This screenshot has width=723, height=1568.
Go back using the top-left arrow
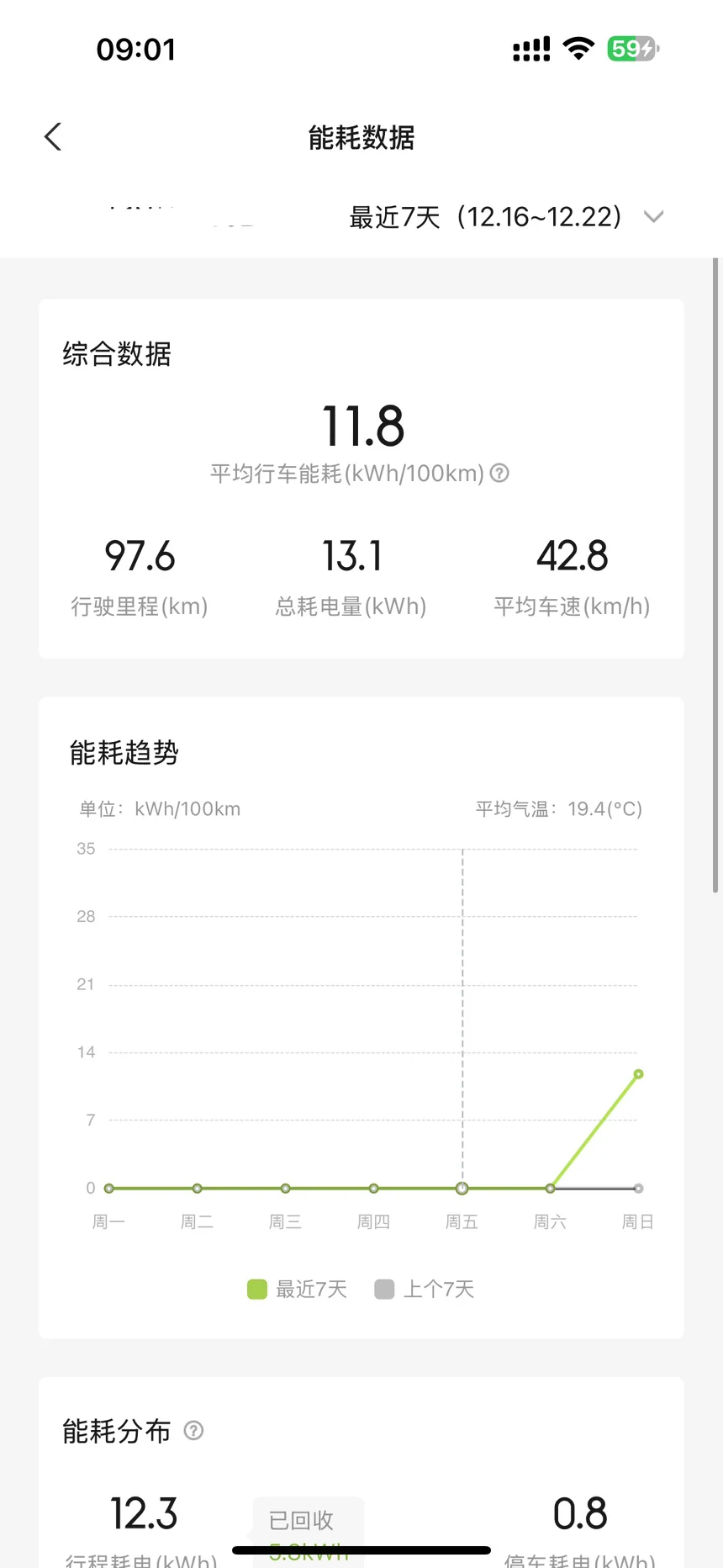click(x=53, y=136)
